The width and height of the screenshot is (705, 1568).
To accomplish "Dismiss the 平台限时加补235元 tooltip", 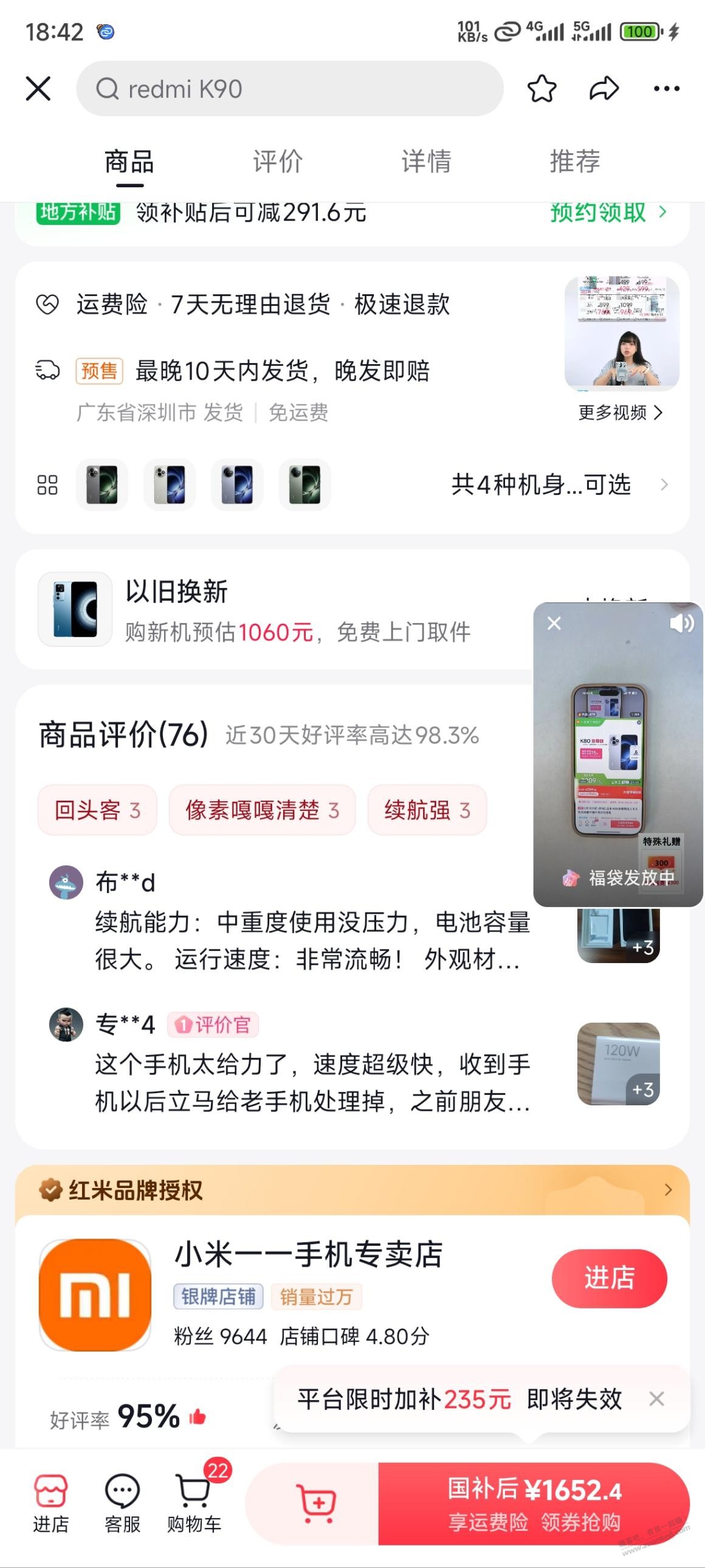I will 656,1399.
